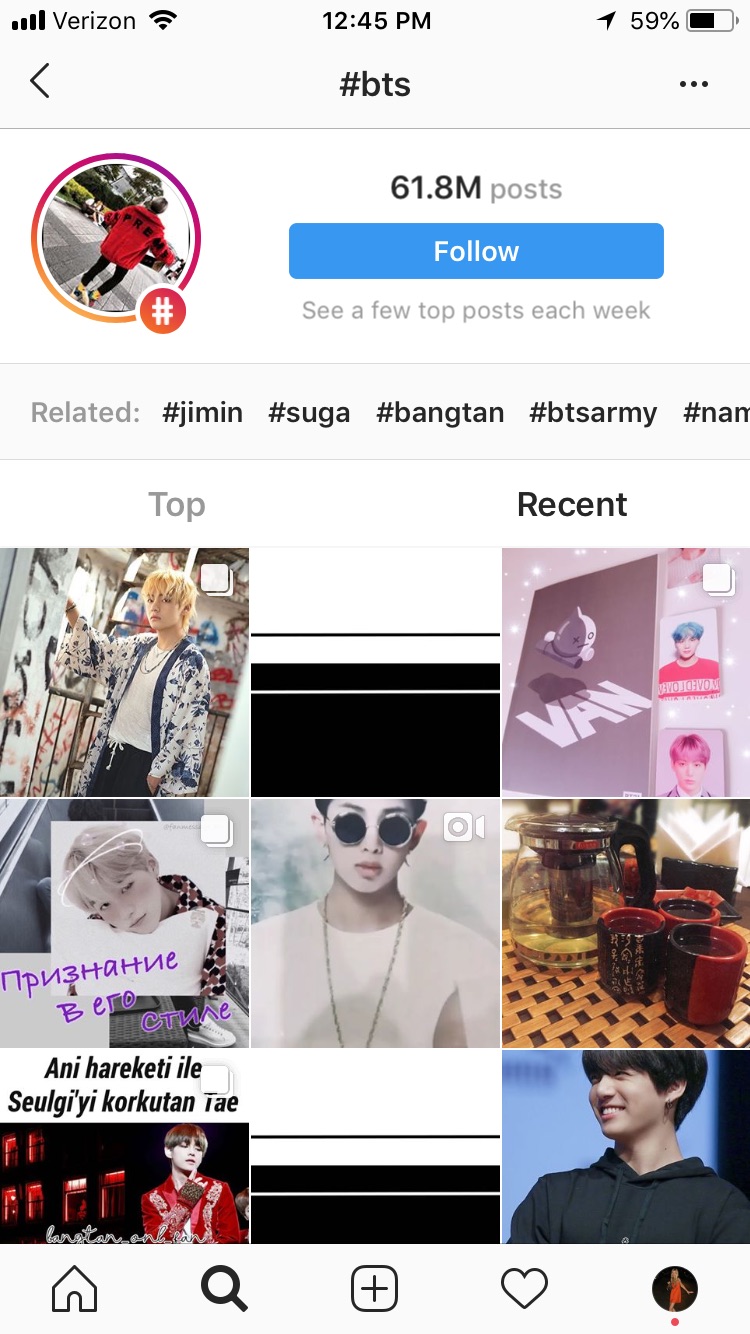Open the post with blond man in kimono jacket
This screenshot has height=1334, width=750.
click(124, 672)
